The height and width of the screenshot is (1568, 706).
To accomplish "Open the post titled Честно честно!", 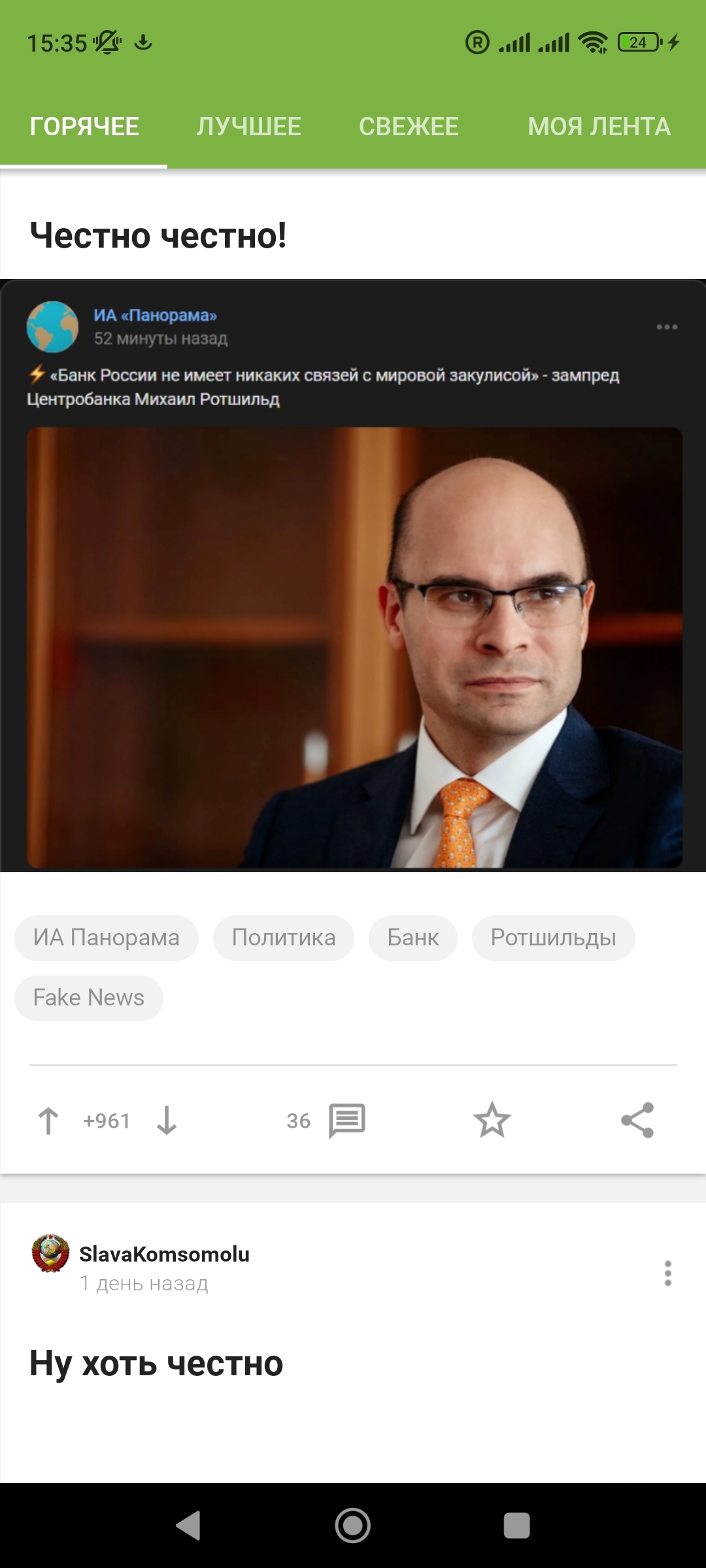I will (x=158, y=235).
